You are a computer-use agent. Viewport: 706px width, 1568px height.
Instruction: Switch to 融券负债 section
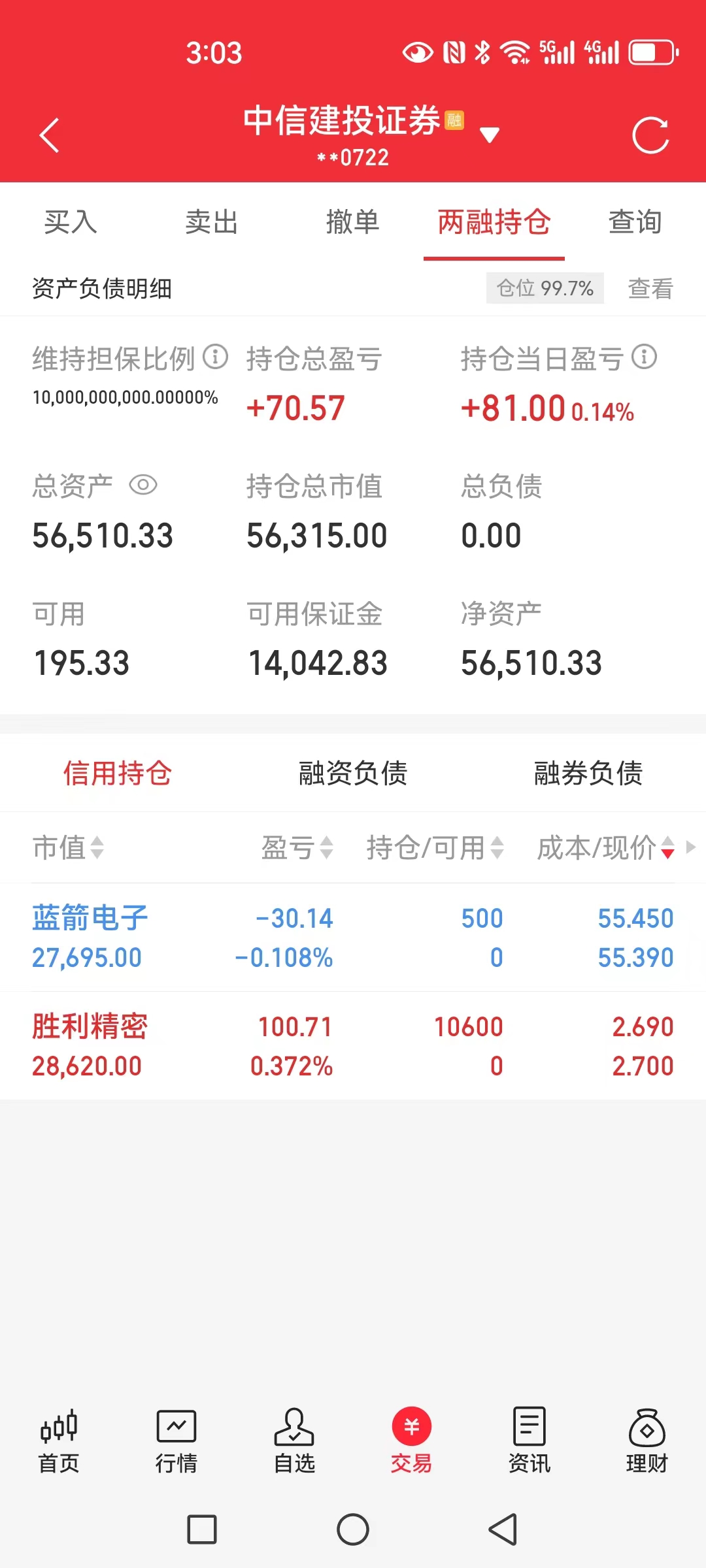point(588,774)
